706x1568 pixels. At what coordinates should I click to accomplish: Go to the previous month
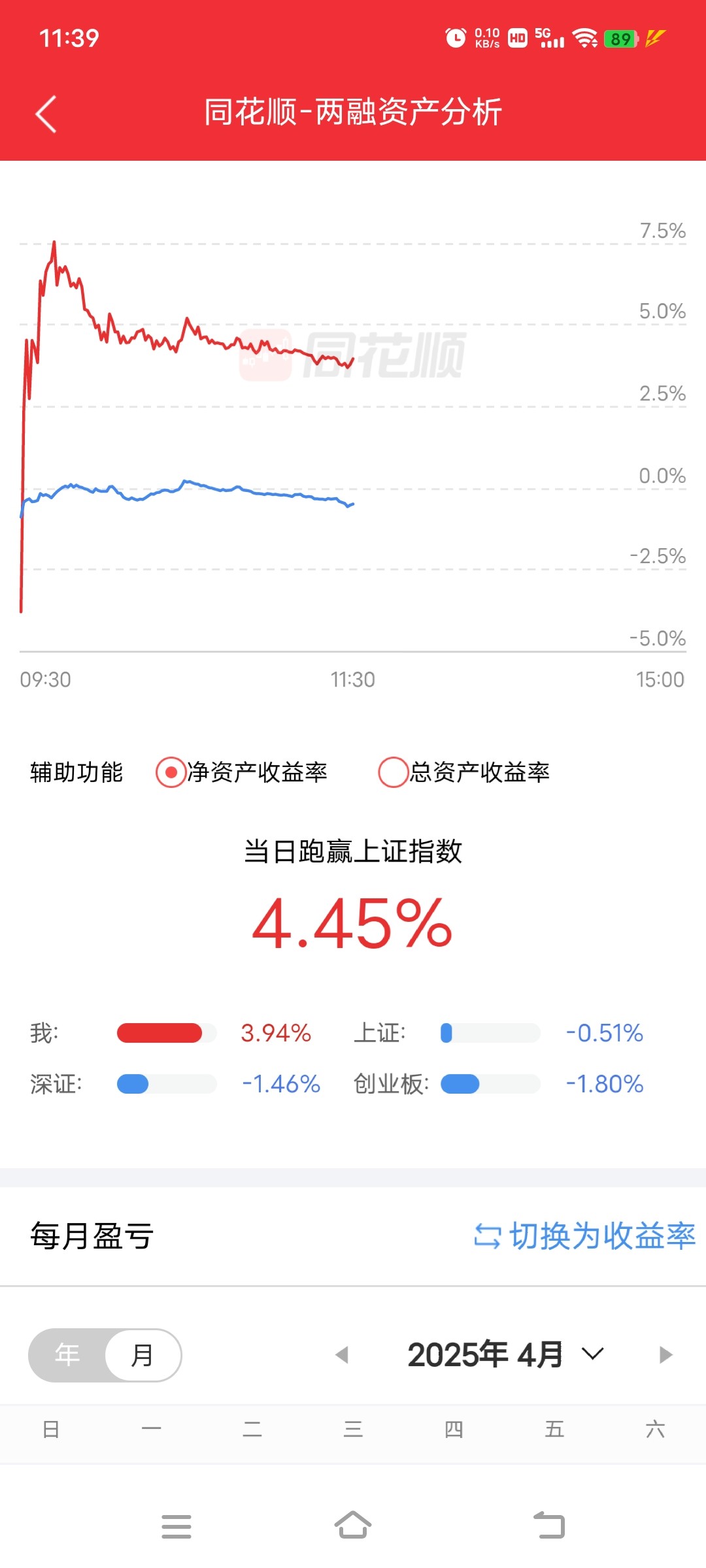(342, 1354)
